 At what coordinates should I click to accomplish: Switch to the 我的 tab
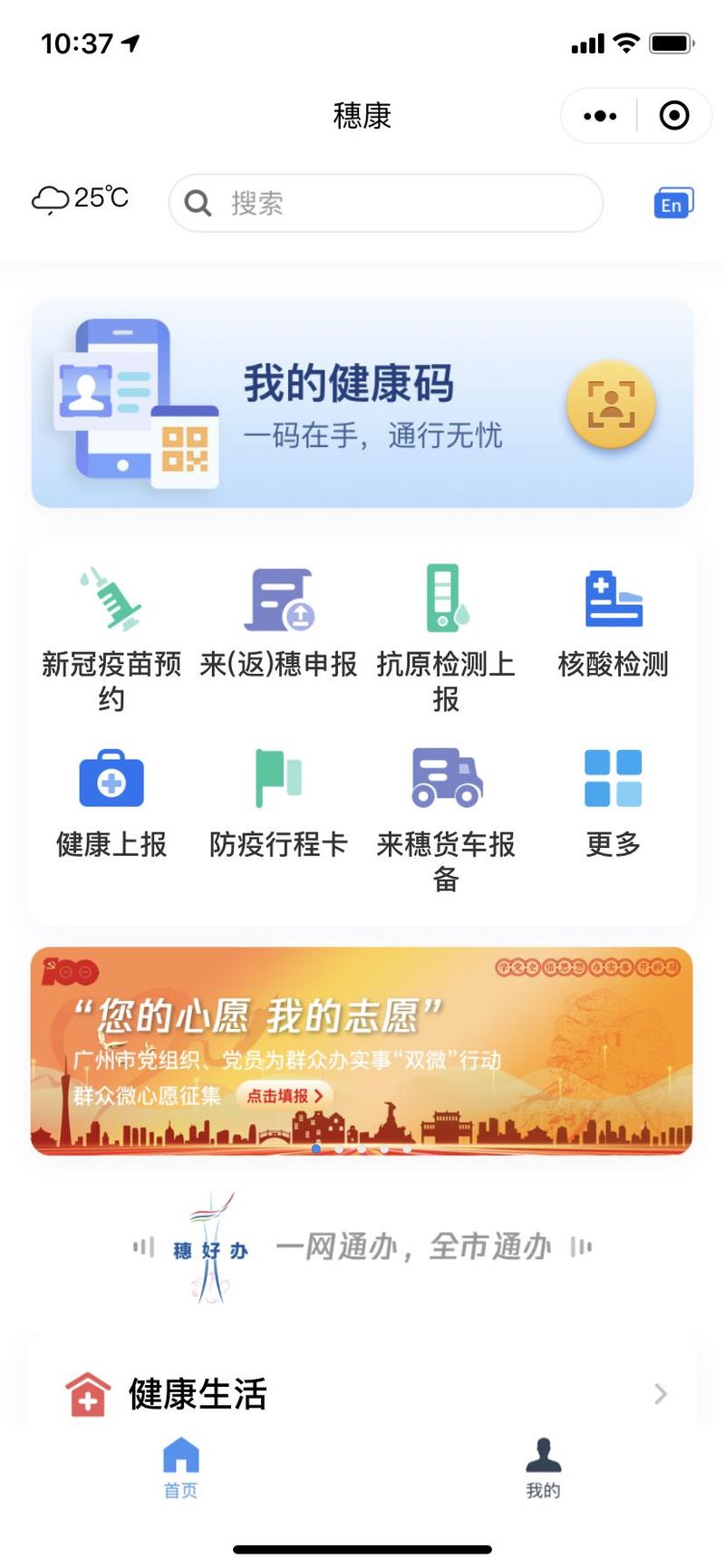544,1468
